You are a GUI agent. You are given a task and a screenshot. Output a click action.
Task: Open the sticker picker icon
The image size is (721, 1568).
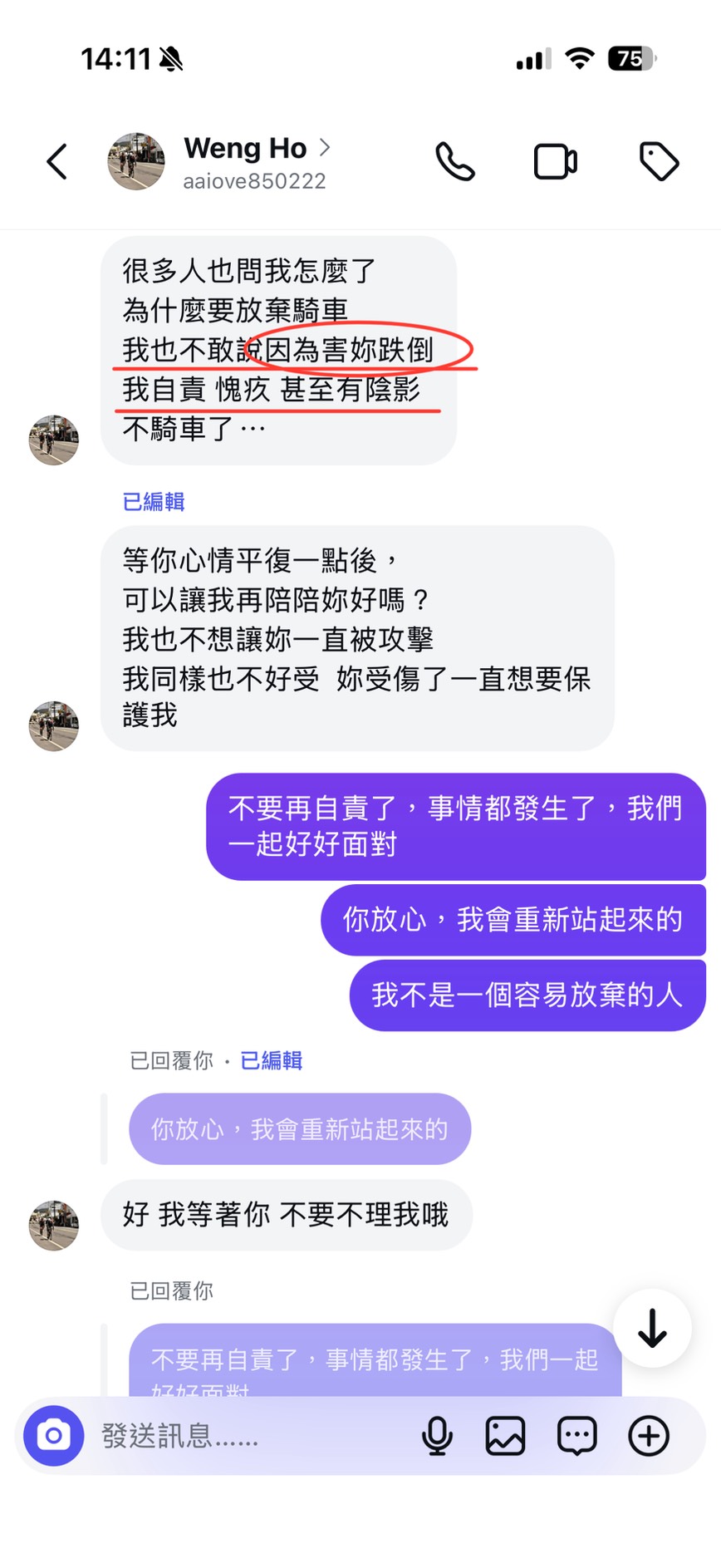576,1436
